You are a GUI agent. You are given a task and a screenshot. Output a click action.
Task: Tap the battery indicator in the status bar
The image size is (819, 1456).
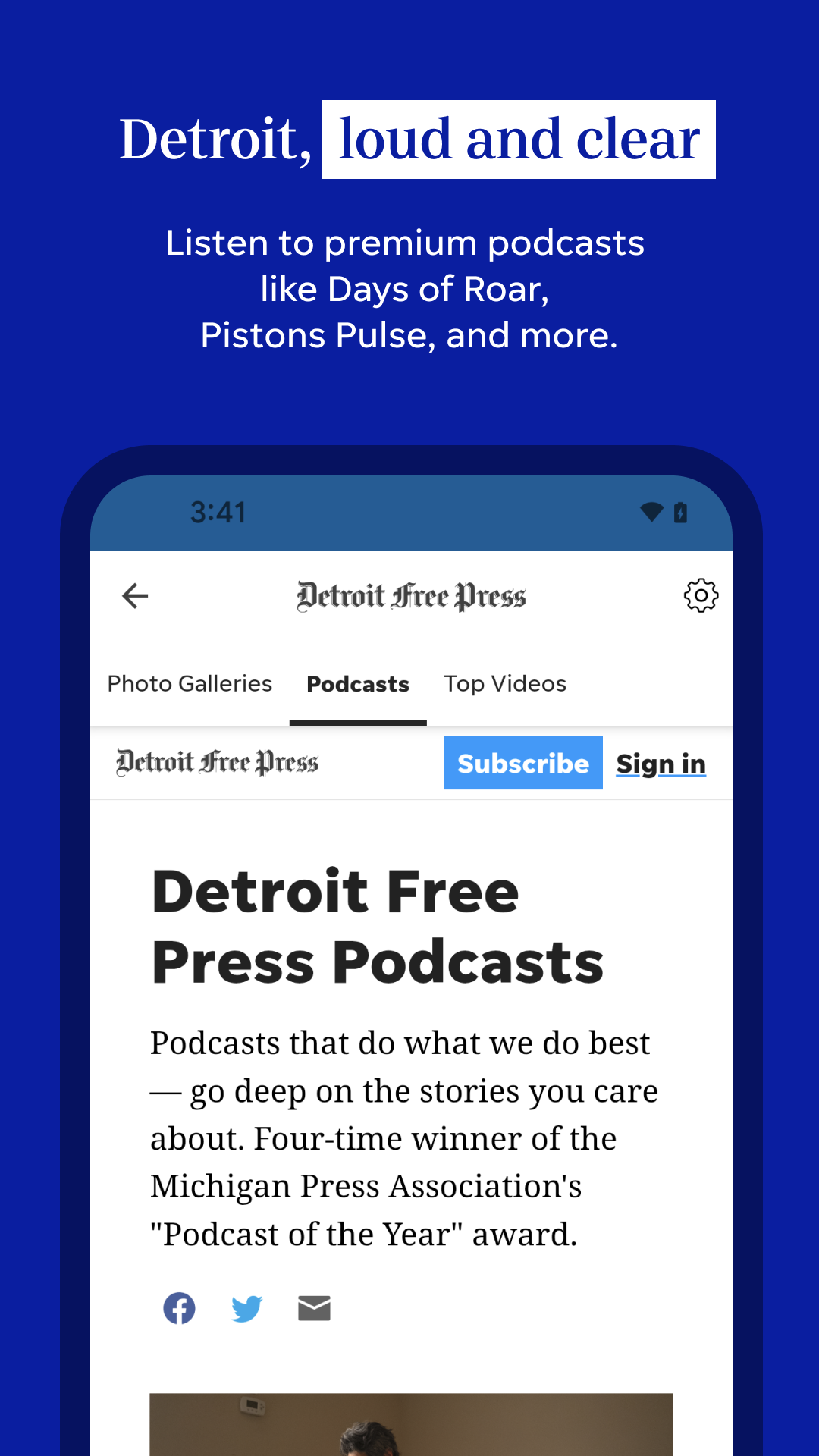680,512
